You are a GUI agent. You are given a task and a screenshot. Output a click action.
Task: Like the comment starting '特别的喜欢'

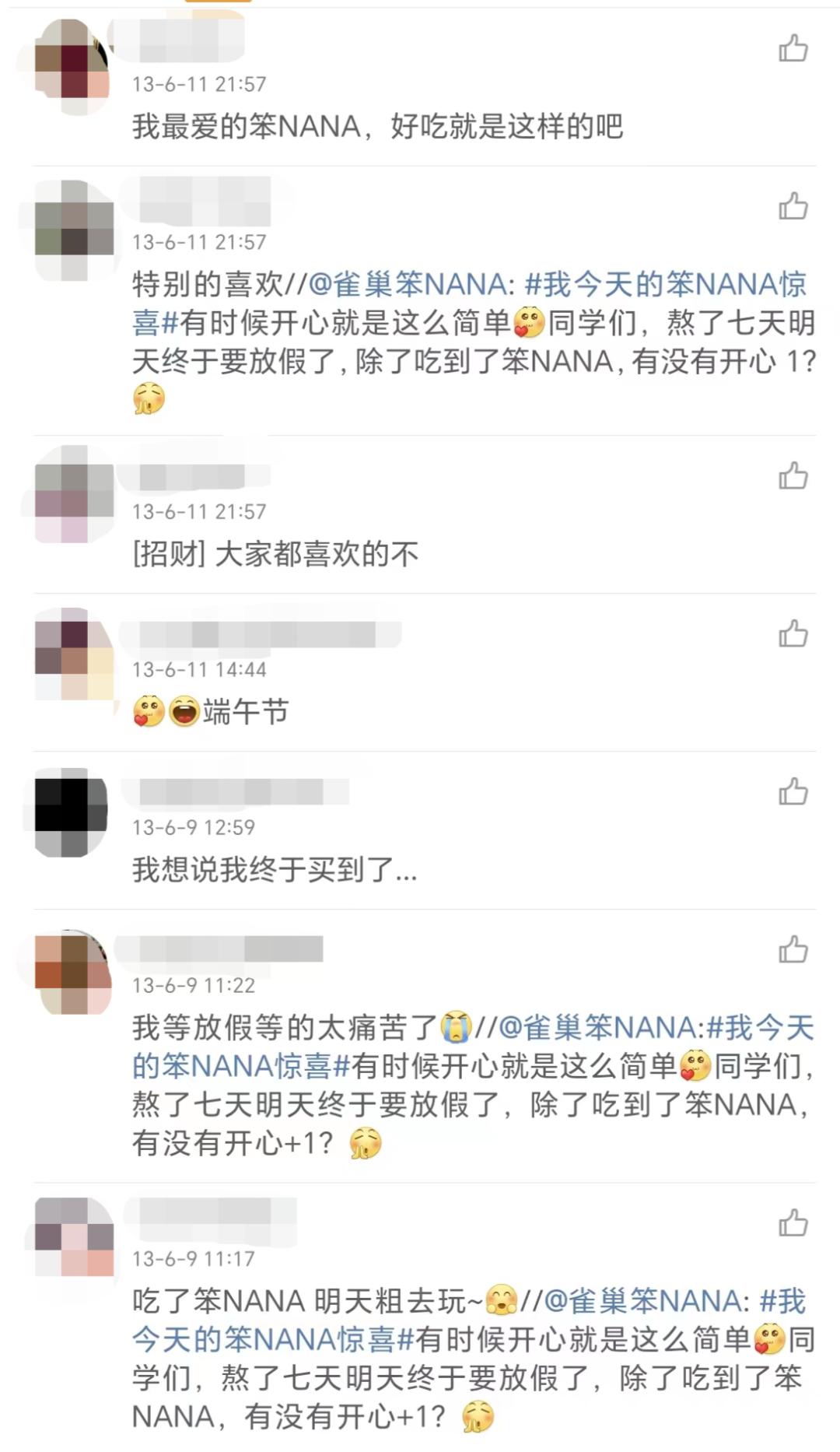(x=793, y=207)
